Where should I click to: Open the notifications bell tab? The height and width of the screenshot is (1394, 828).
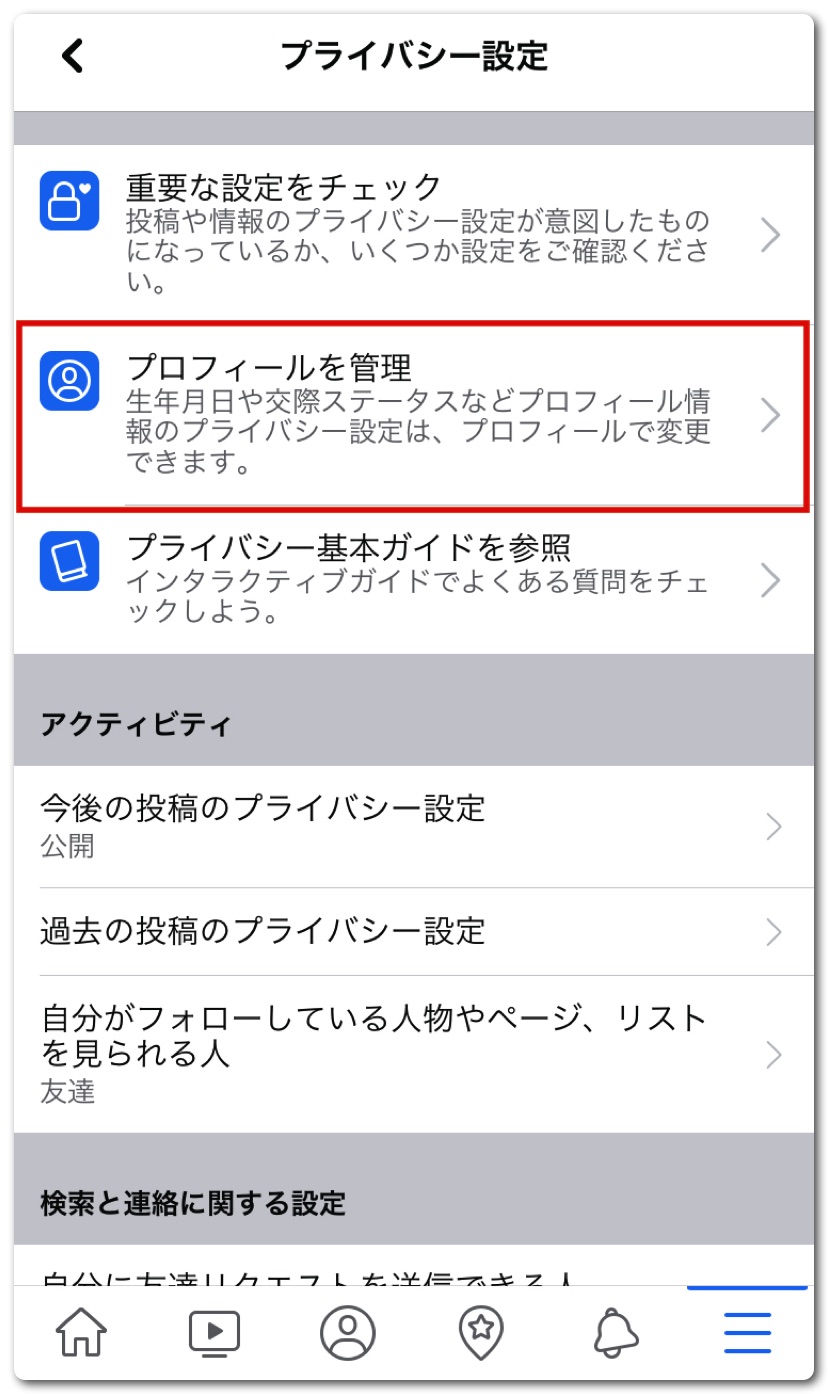(x=614, y=1332)
